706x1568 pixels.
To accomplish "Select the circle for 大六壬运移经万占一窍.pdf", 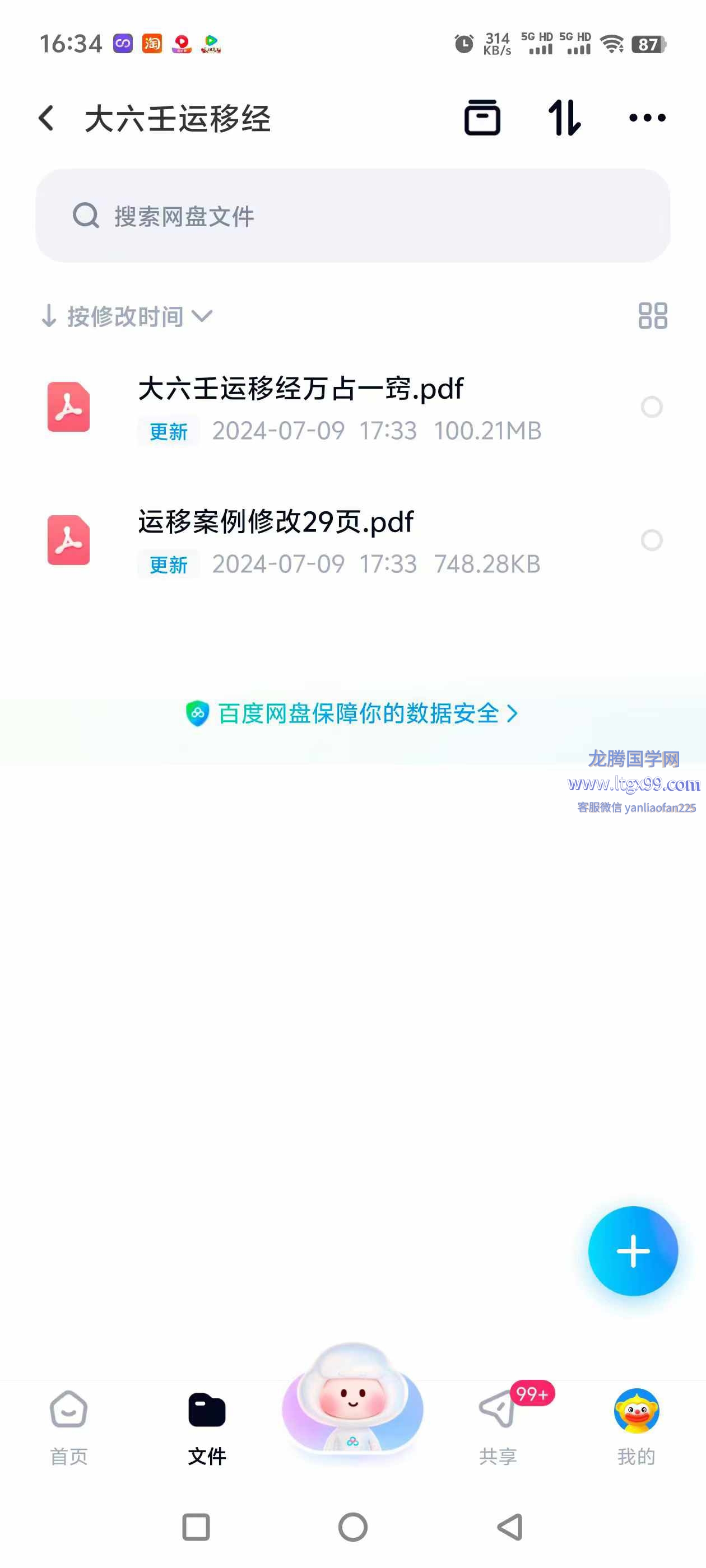I will [x=651, y=407].
